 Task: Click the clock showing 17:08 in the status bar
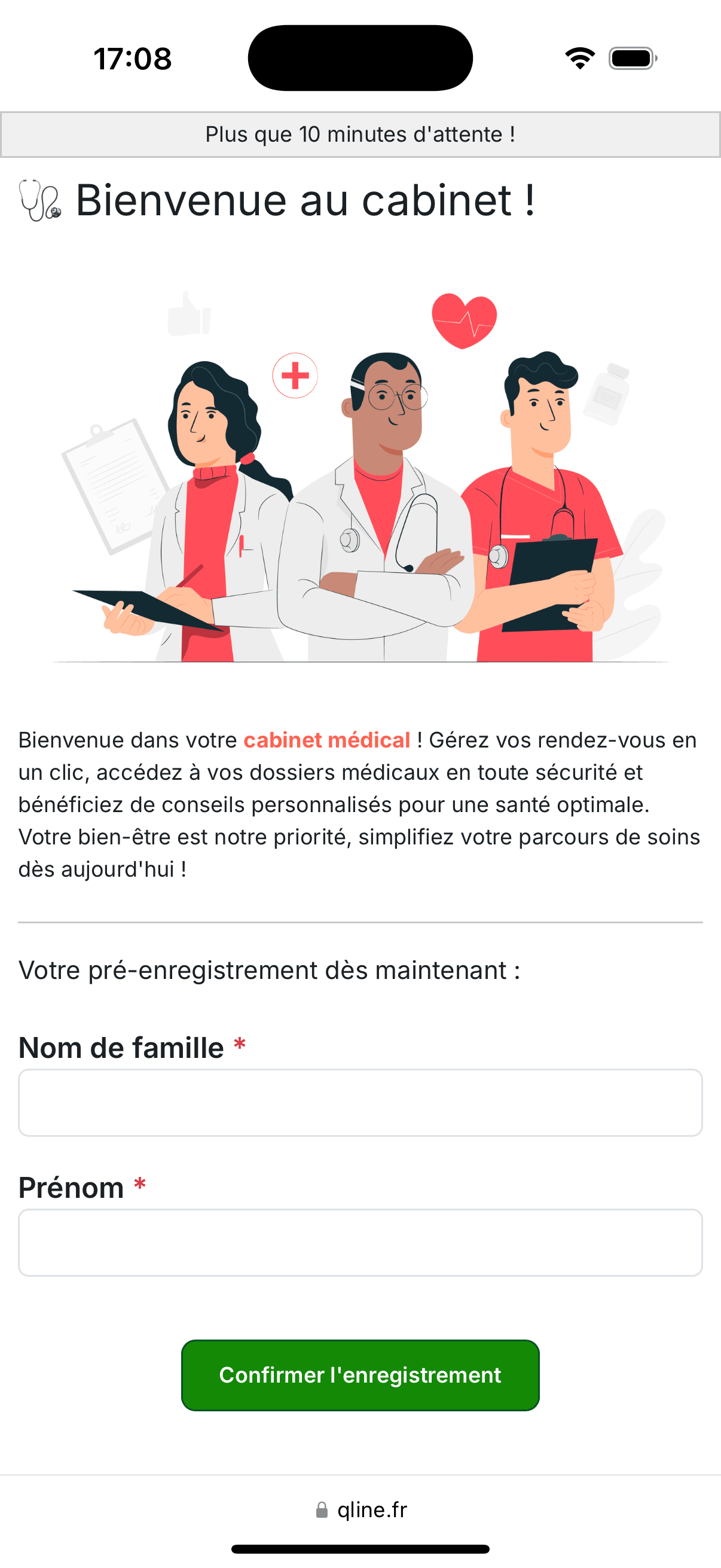(x=133, y=58)
